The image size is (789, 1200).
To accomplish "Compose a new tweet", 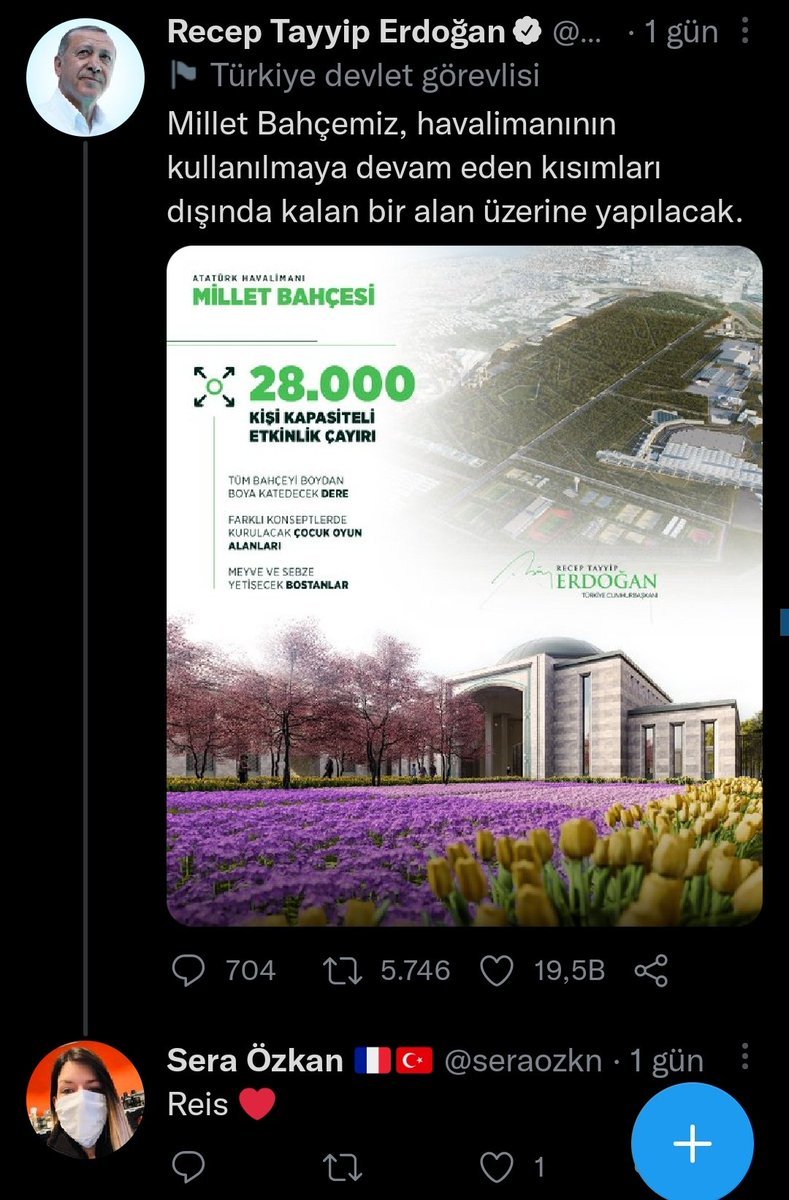I will point(692,1143).
